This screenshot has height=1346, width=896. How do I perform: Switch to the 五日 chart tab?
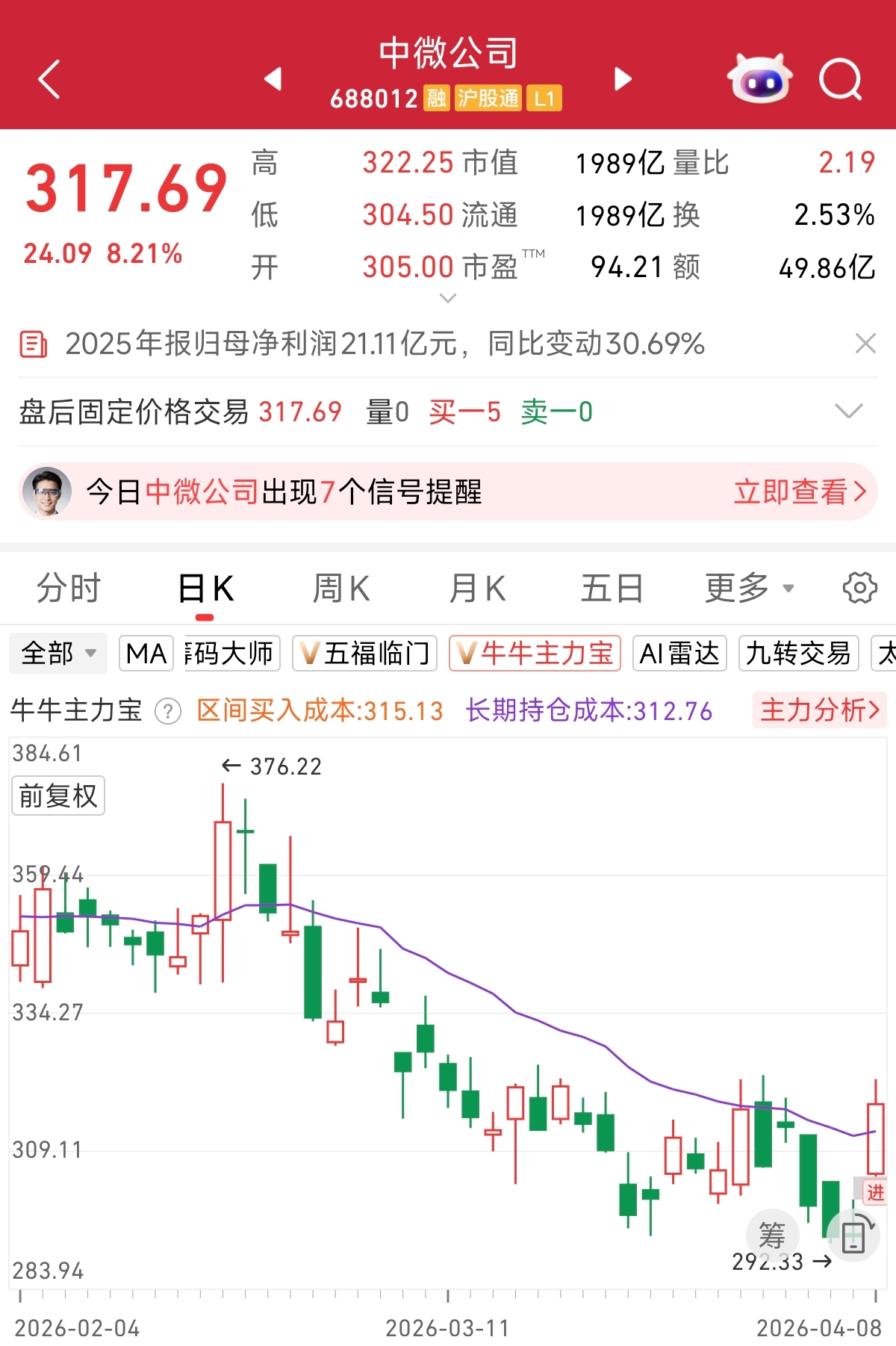coord(612,589)
